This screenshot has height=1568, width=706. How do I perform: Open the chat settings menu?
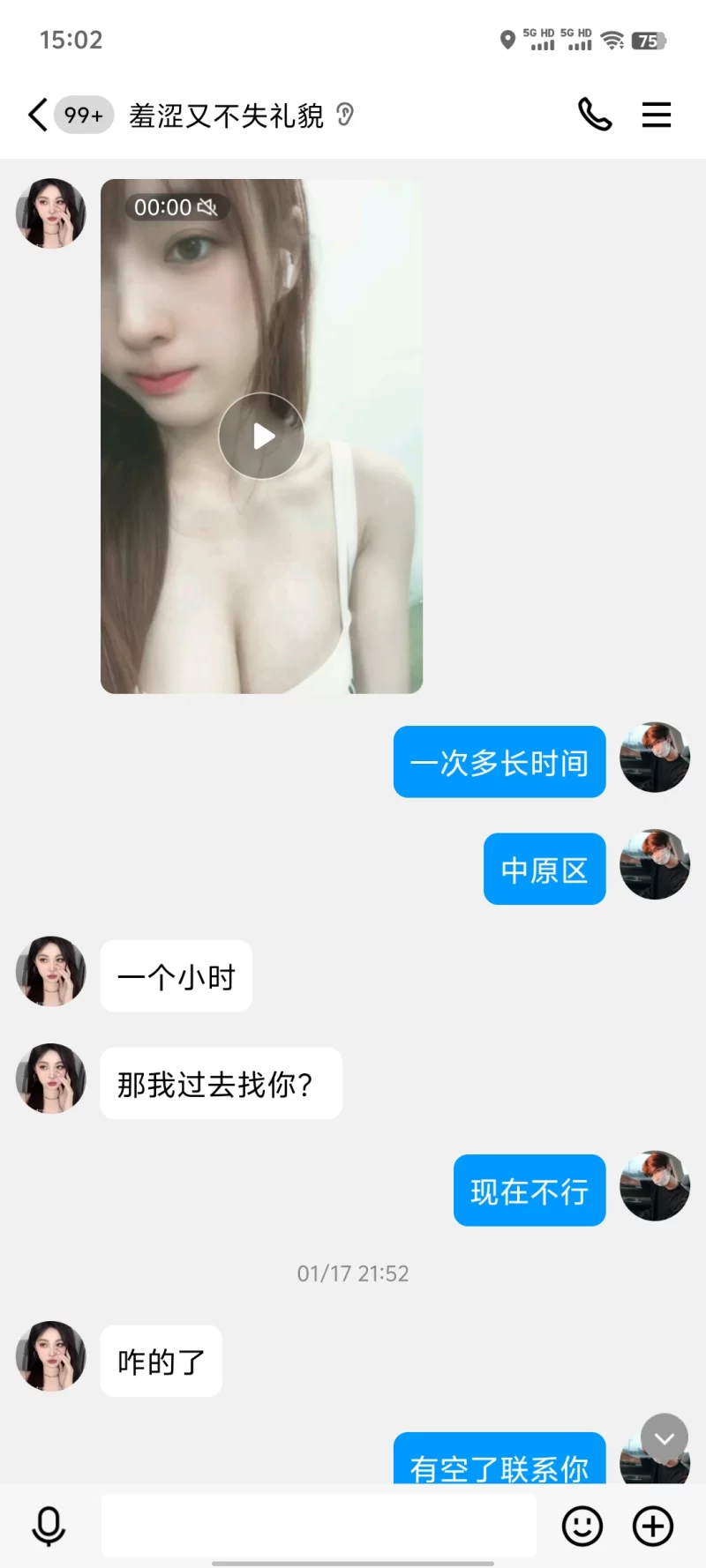click(x=656, y=115)
